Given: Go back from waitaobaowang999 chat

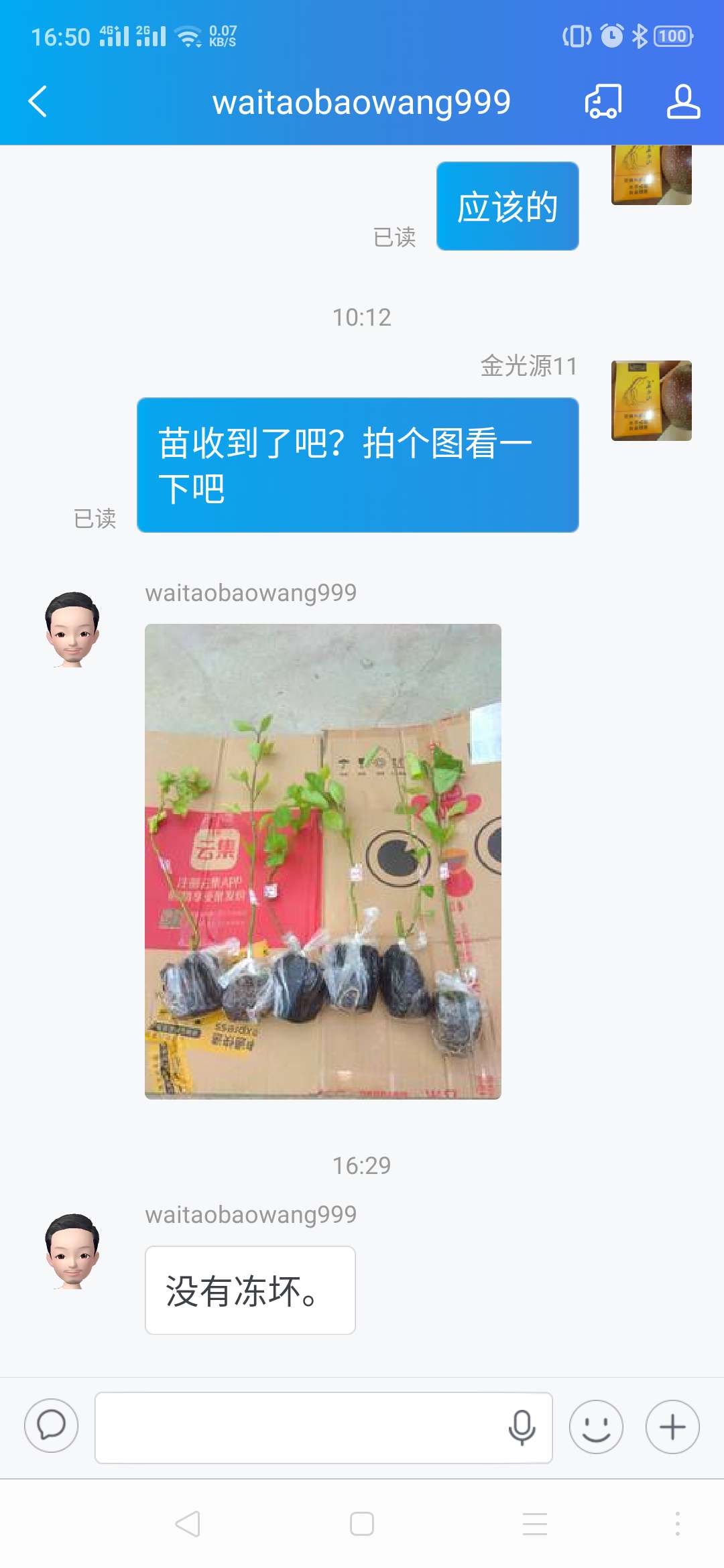Looking at the screenshot, I should pos(38,102).
